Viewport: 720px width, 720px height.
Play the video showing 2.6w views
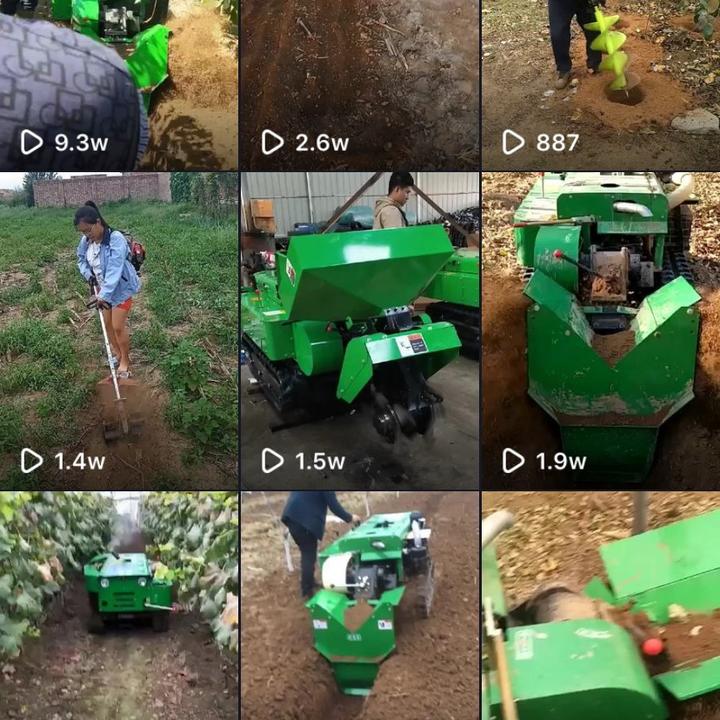tap(359, 85)
